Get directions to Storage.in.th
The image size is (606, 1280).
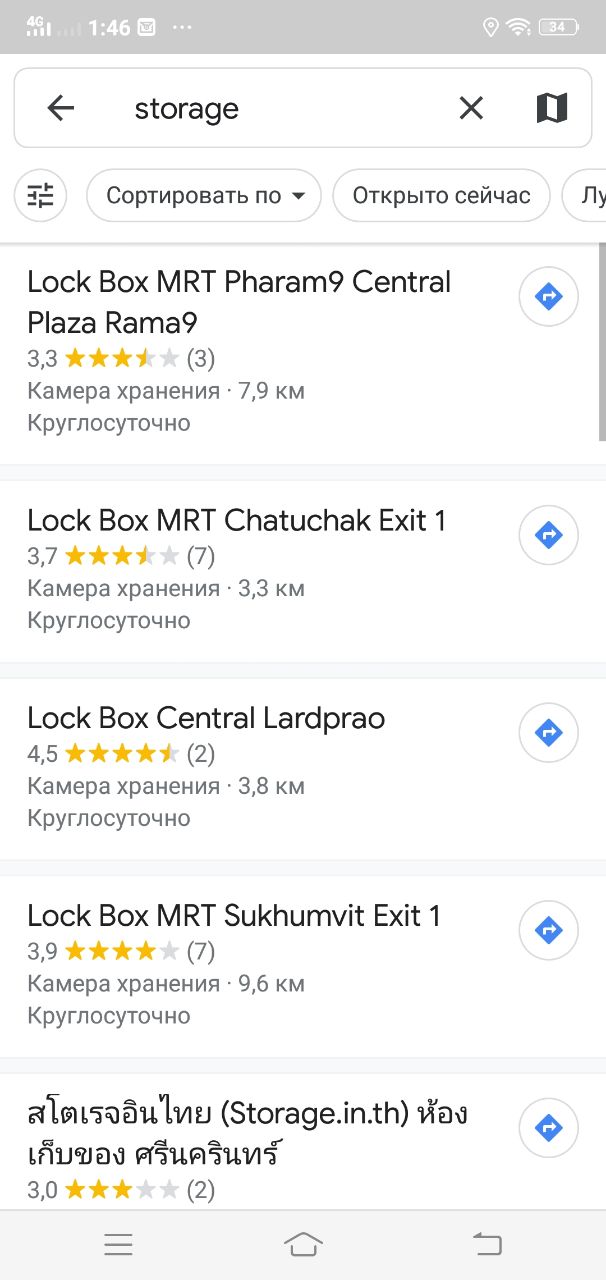coord(549,1129)
